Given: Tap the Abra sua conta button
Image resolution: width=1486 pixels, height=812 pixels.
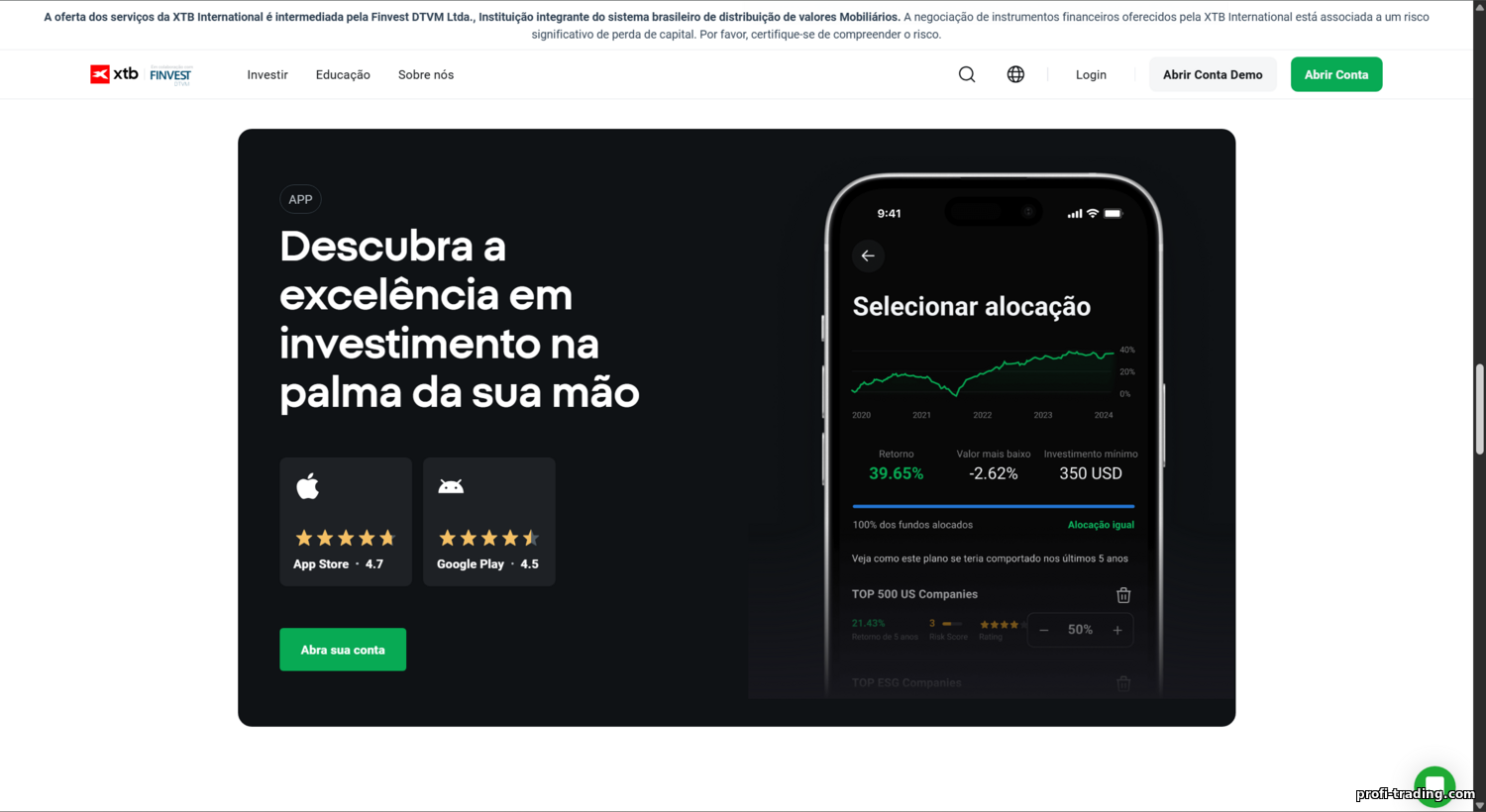Looking at the screenshot, I should 343,650.
